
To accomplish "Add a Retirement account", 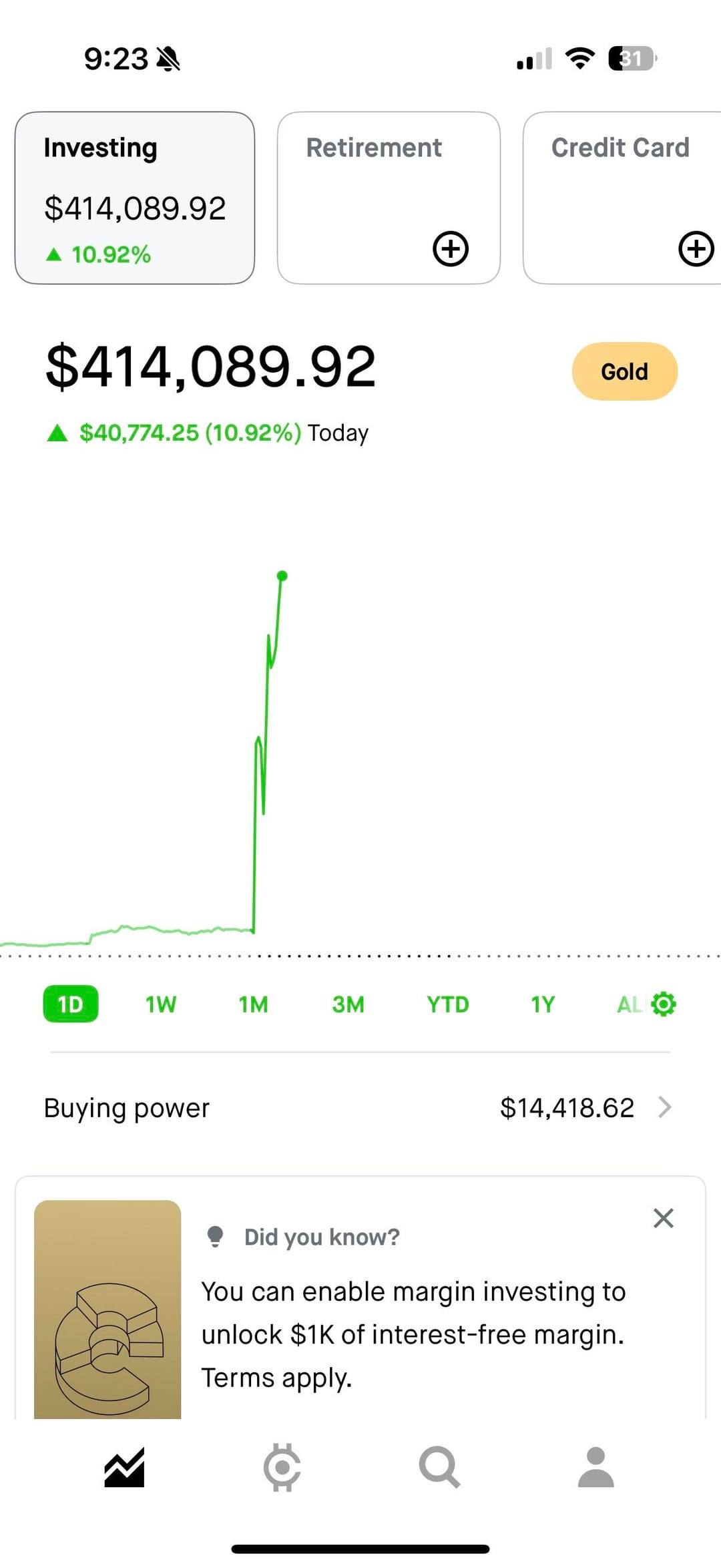I will pyautogui.click(x=451, y=249).
